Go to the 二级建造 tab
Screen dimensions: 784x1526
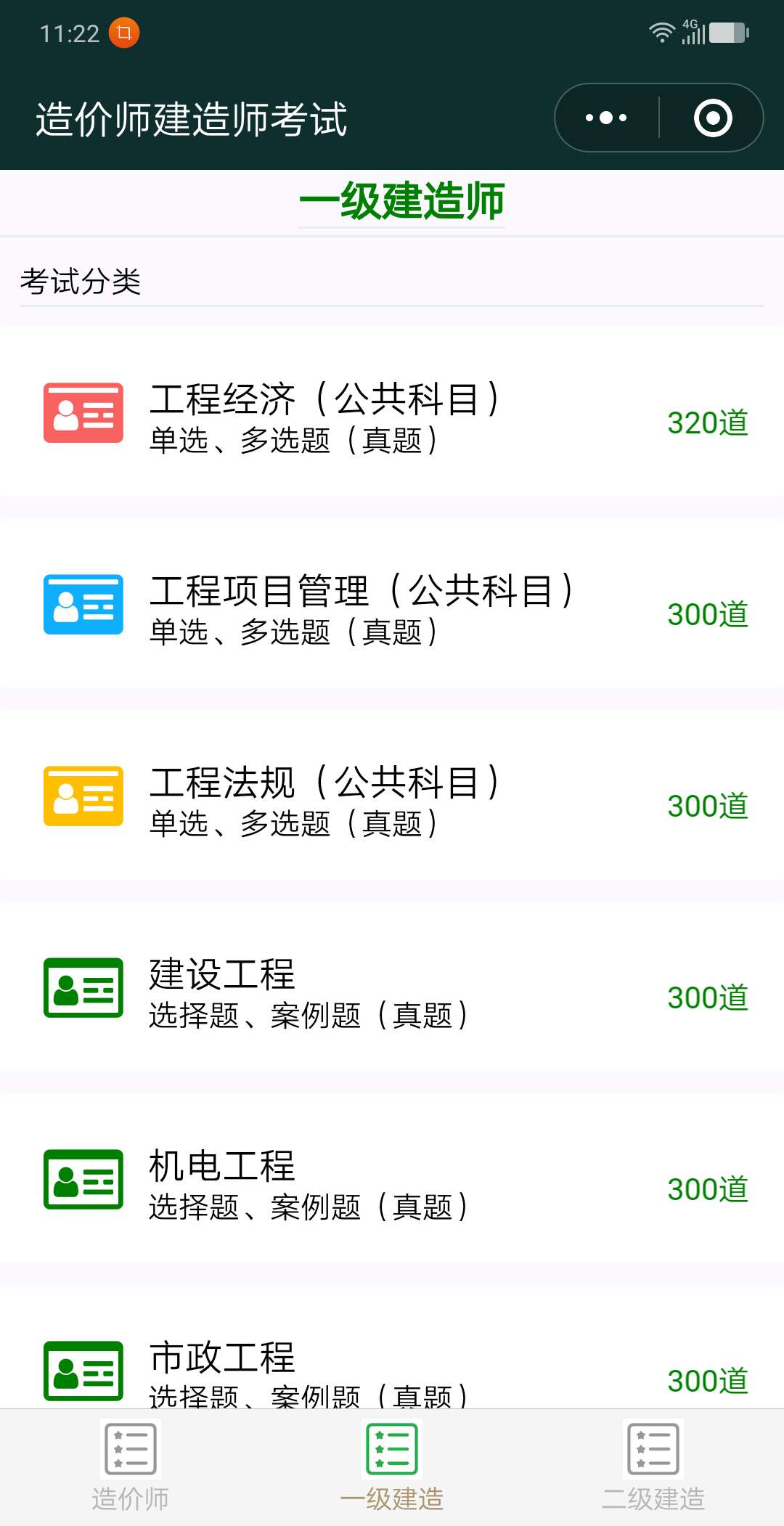653,1466
